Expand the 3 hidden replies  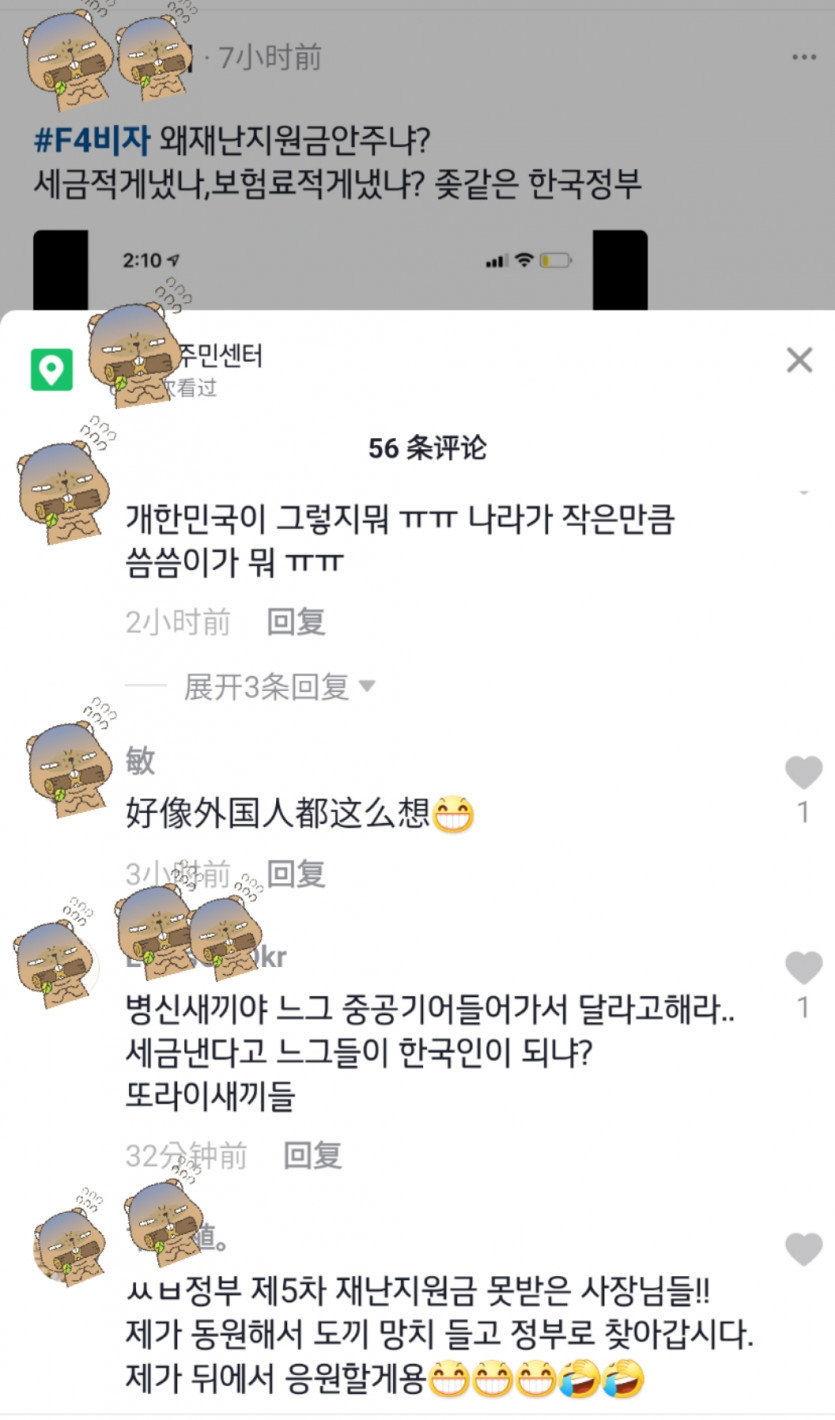click(x=268, y=685)
